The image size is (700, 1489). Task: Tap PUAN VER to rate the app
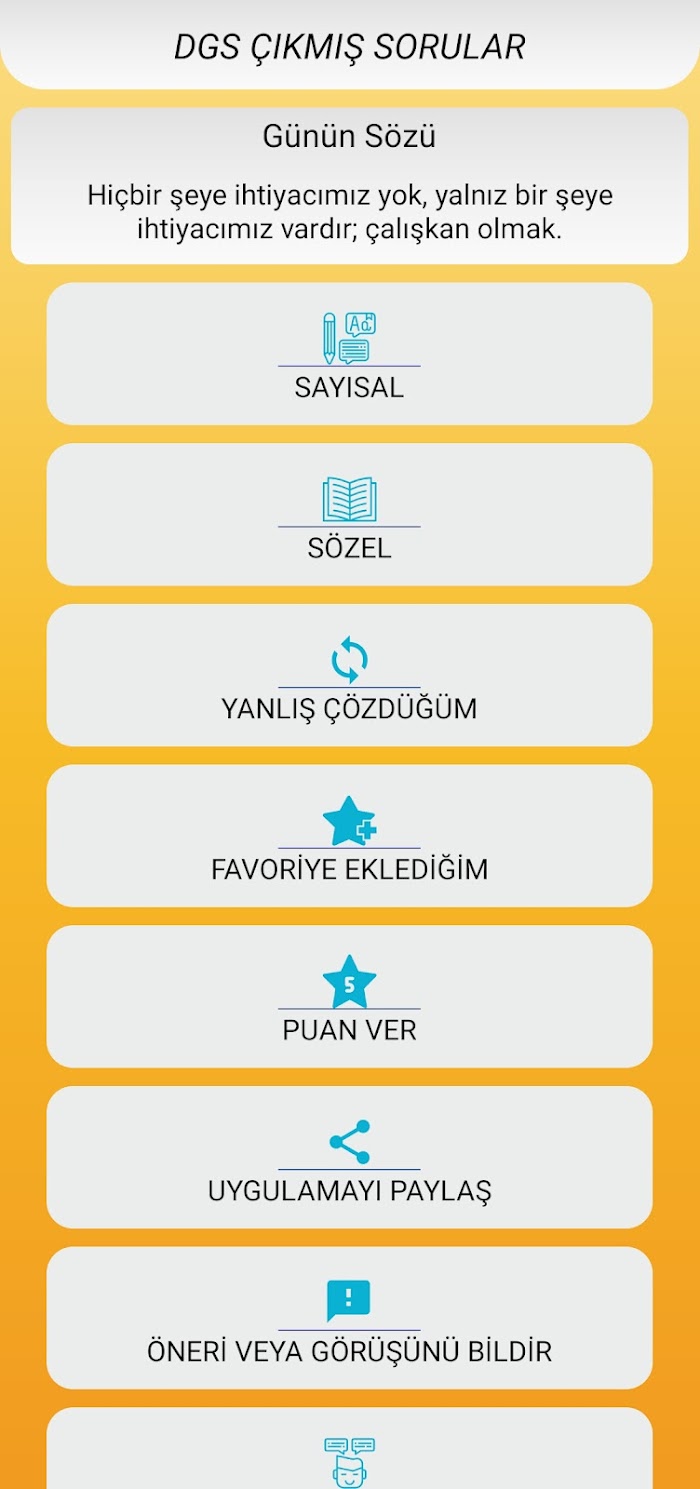pos(349,998)
